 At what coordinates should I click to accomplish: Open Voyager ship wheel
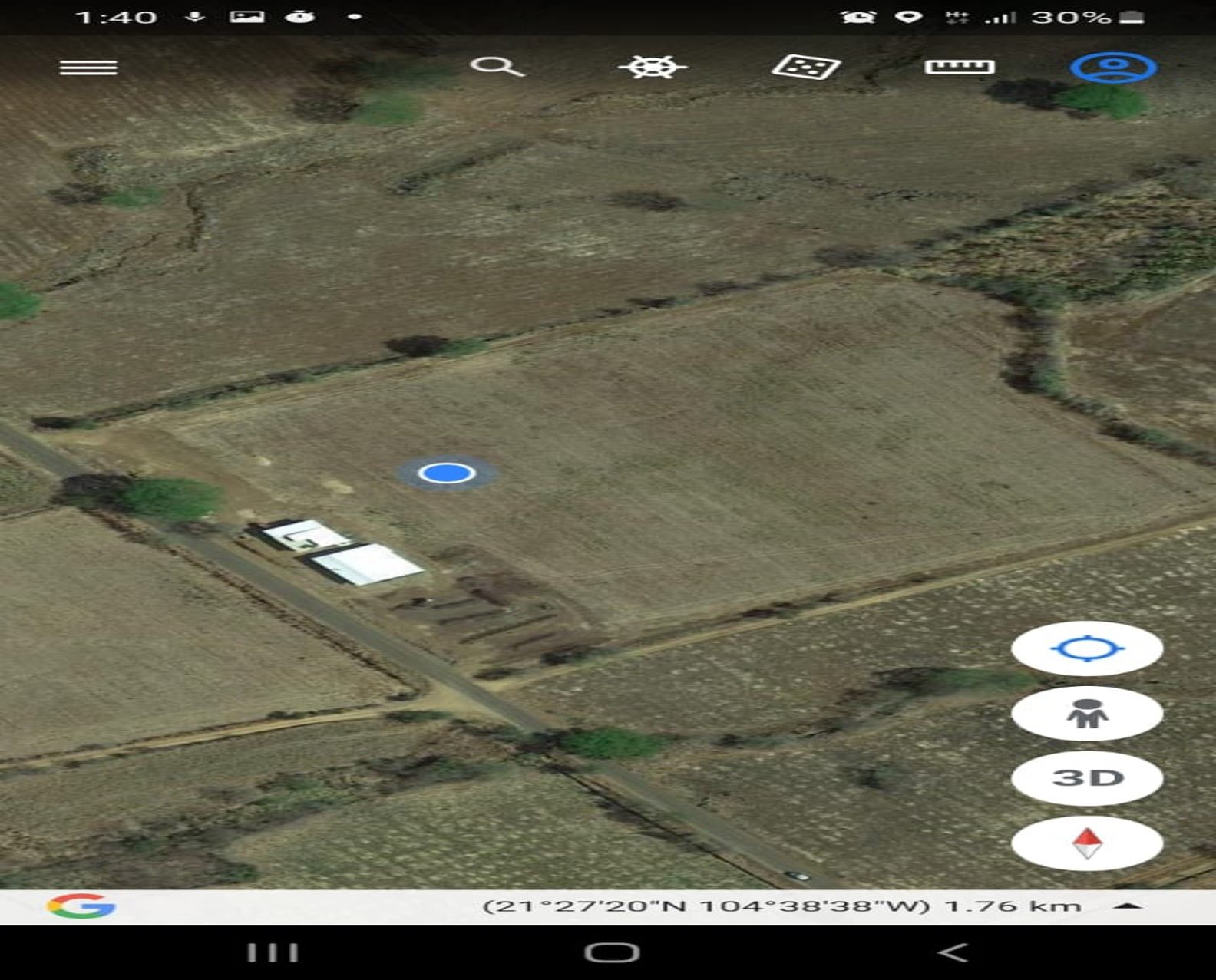click(x=652, y=67)
